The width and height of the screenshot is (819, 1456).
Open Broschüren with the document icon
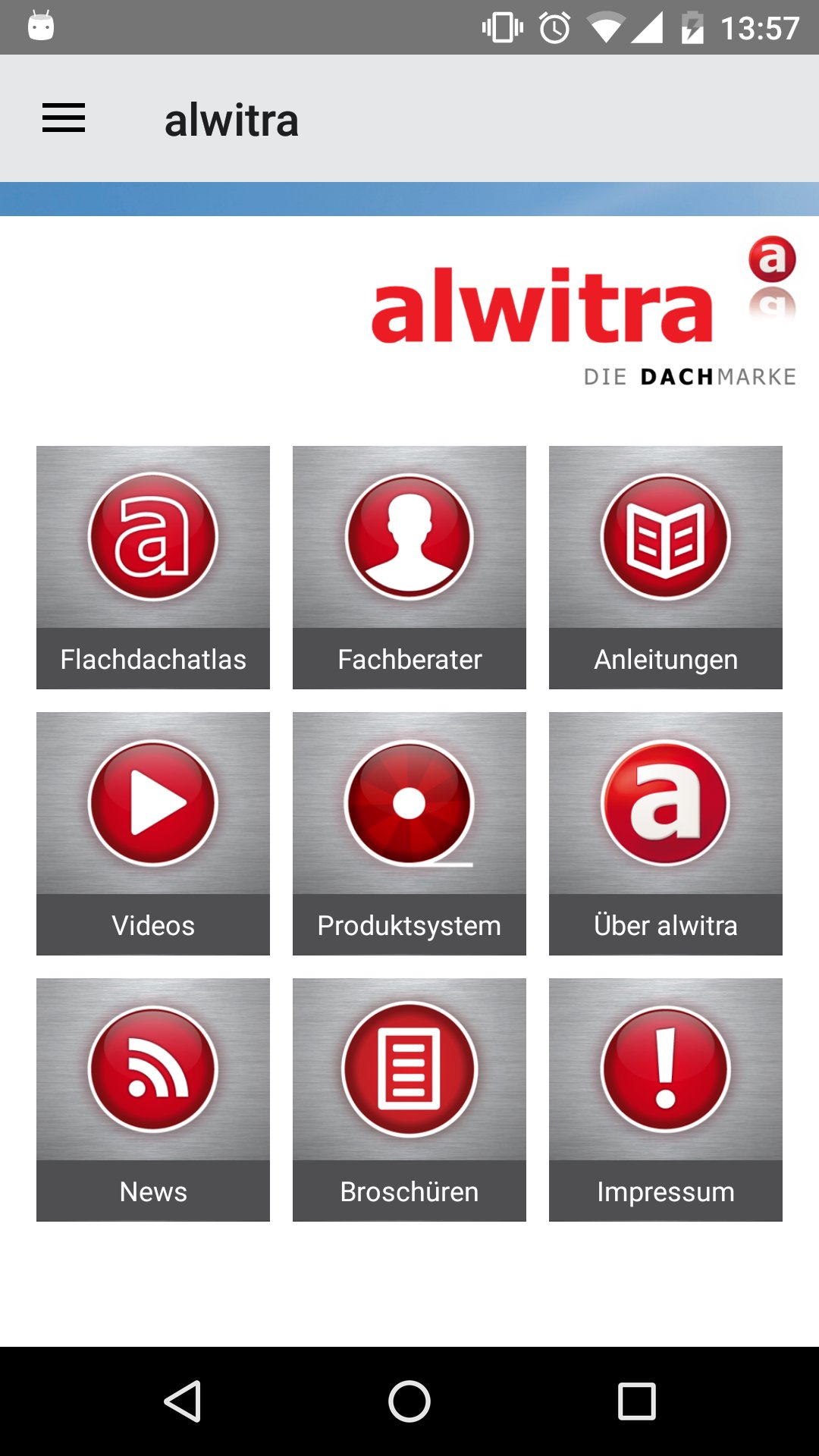[409, 1069]
